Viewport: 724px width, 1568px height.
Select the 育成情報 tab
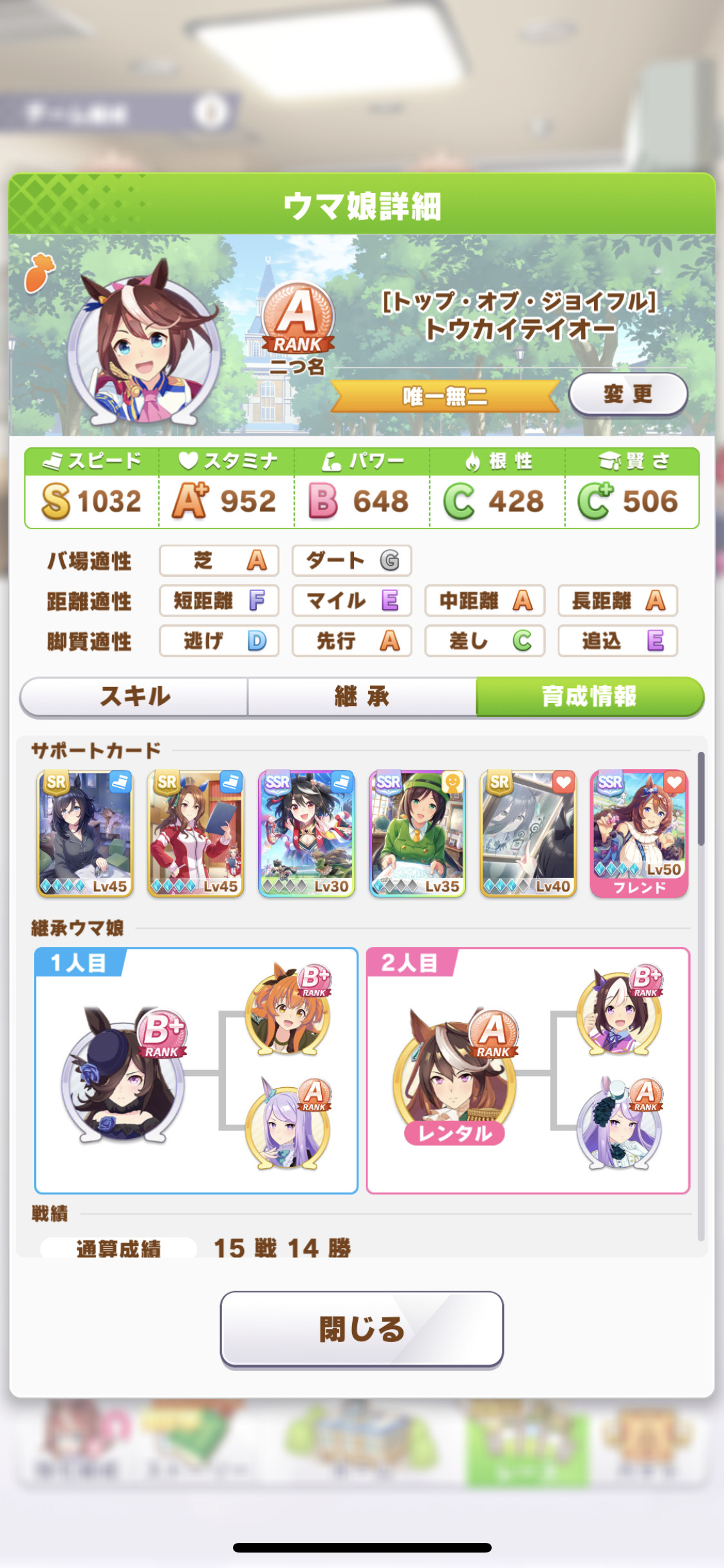[x=589, y=696]
